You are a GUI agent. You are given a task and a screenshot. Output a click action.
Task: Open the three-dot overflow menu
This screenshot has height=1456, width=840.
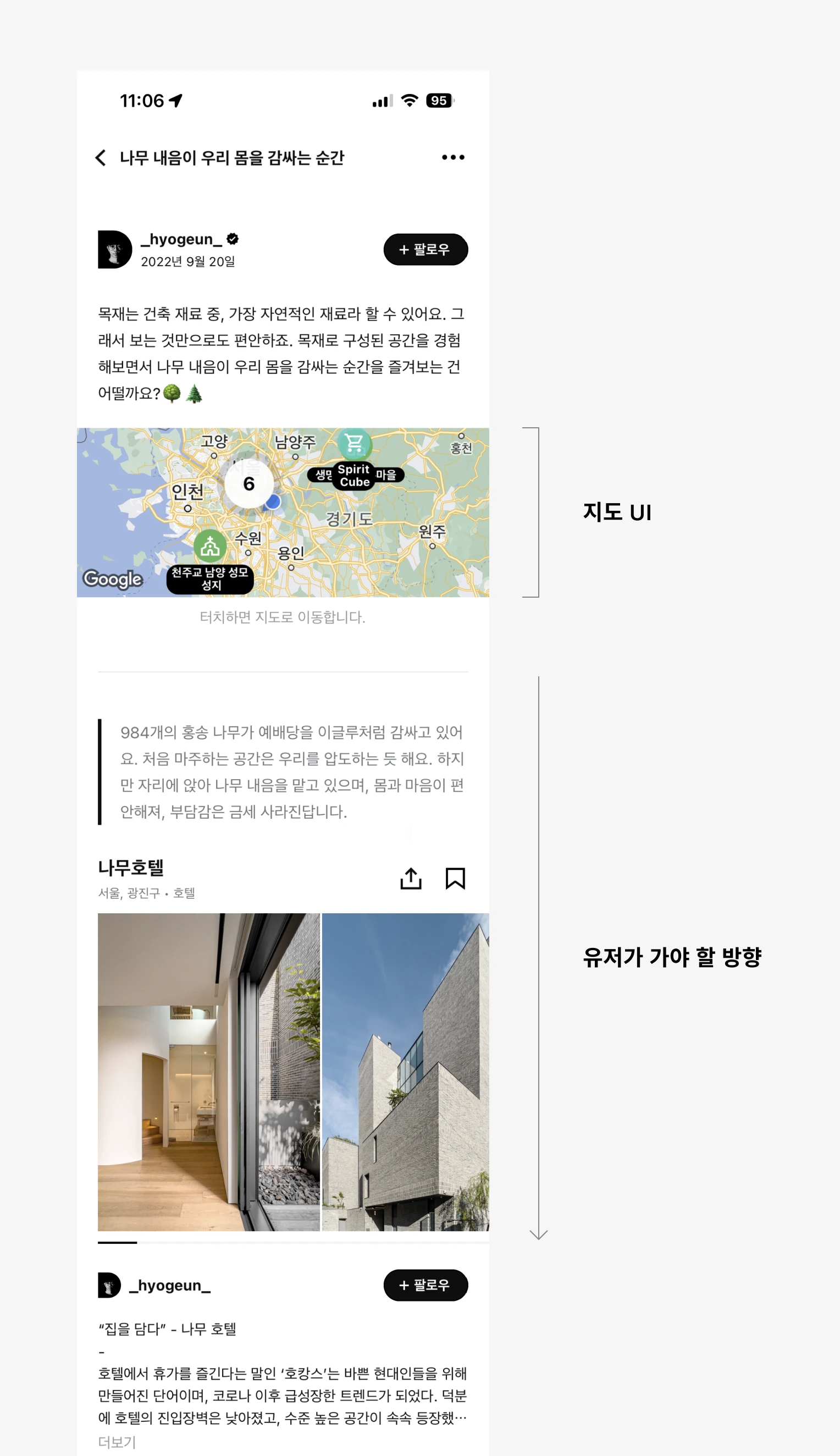click(x=453, y=157)
